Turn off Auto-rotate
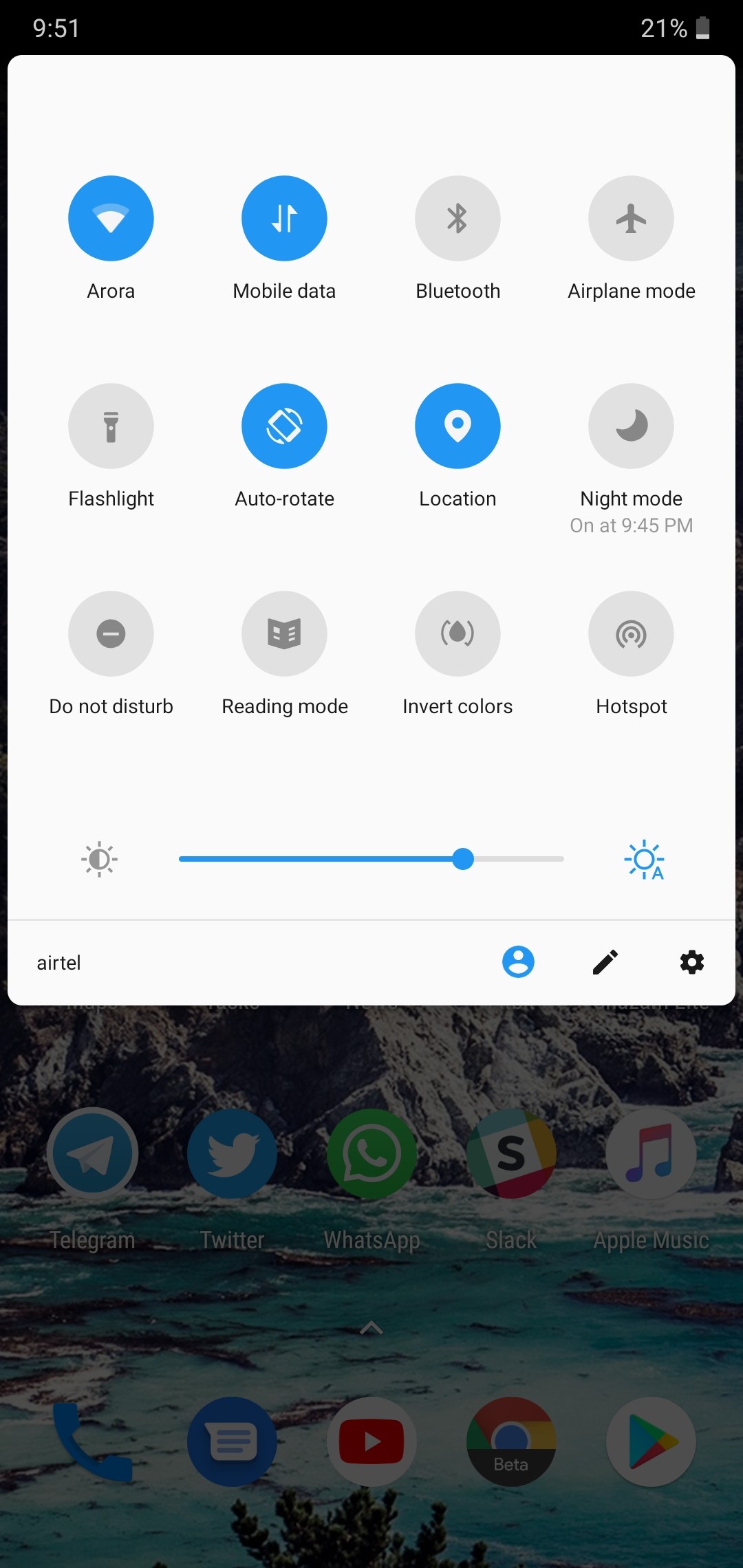Screen dimensions: 743x1568 pos(284,426)
